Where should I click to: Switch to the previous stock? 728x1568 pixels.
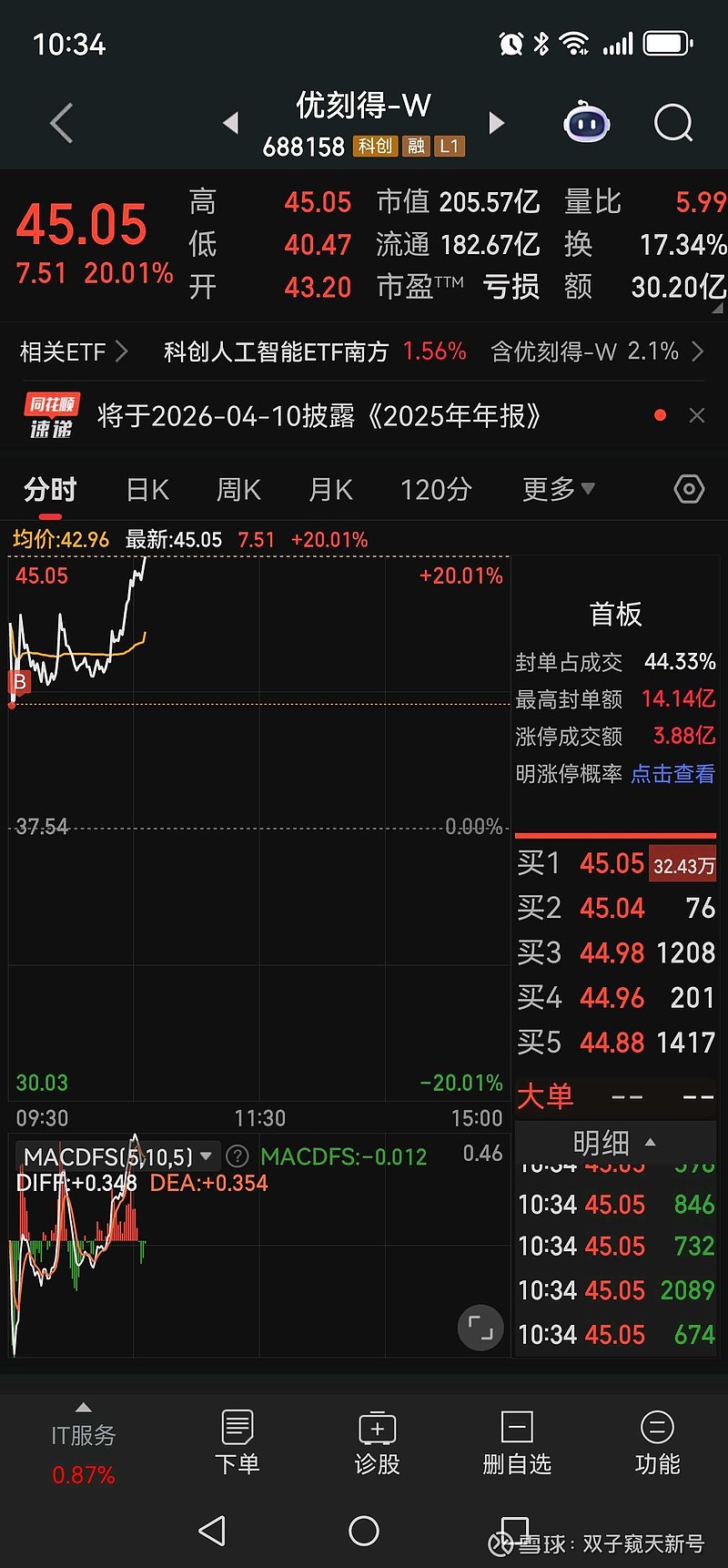231,123
